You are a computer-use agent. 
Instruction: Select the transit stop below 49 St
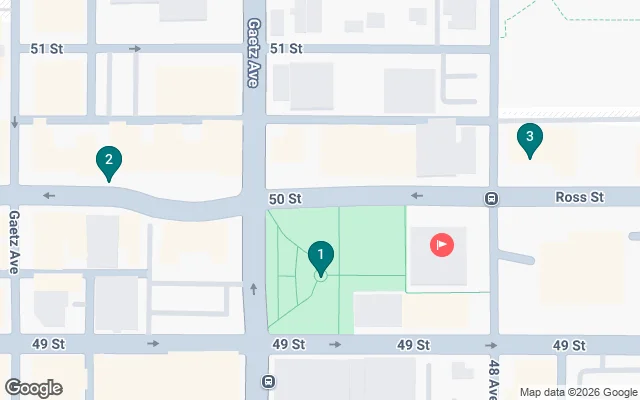pyautogui.click(x=268, y=381)
